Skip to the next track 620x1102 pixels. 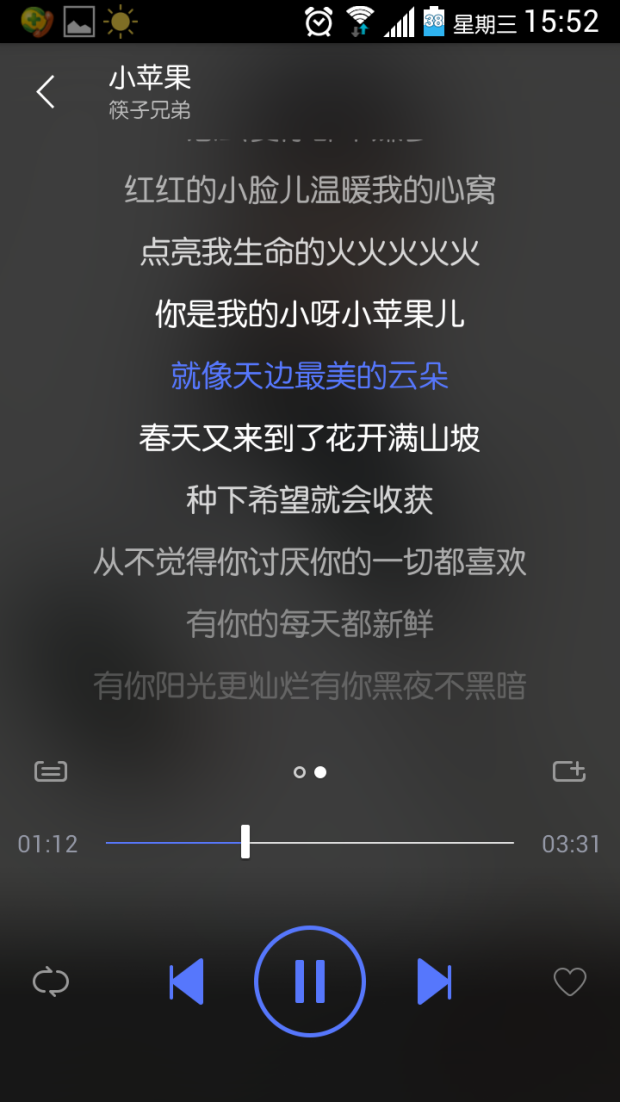pos(433,981)
